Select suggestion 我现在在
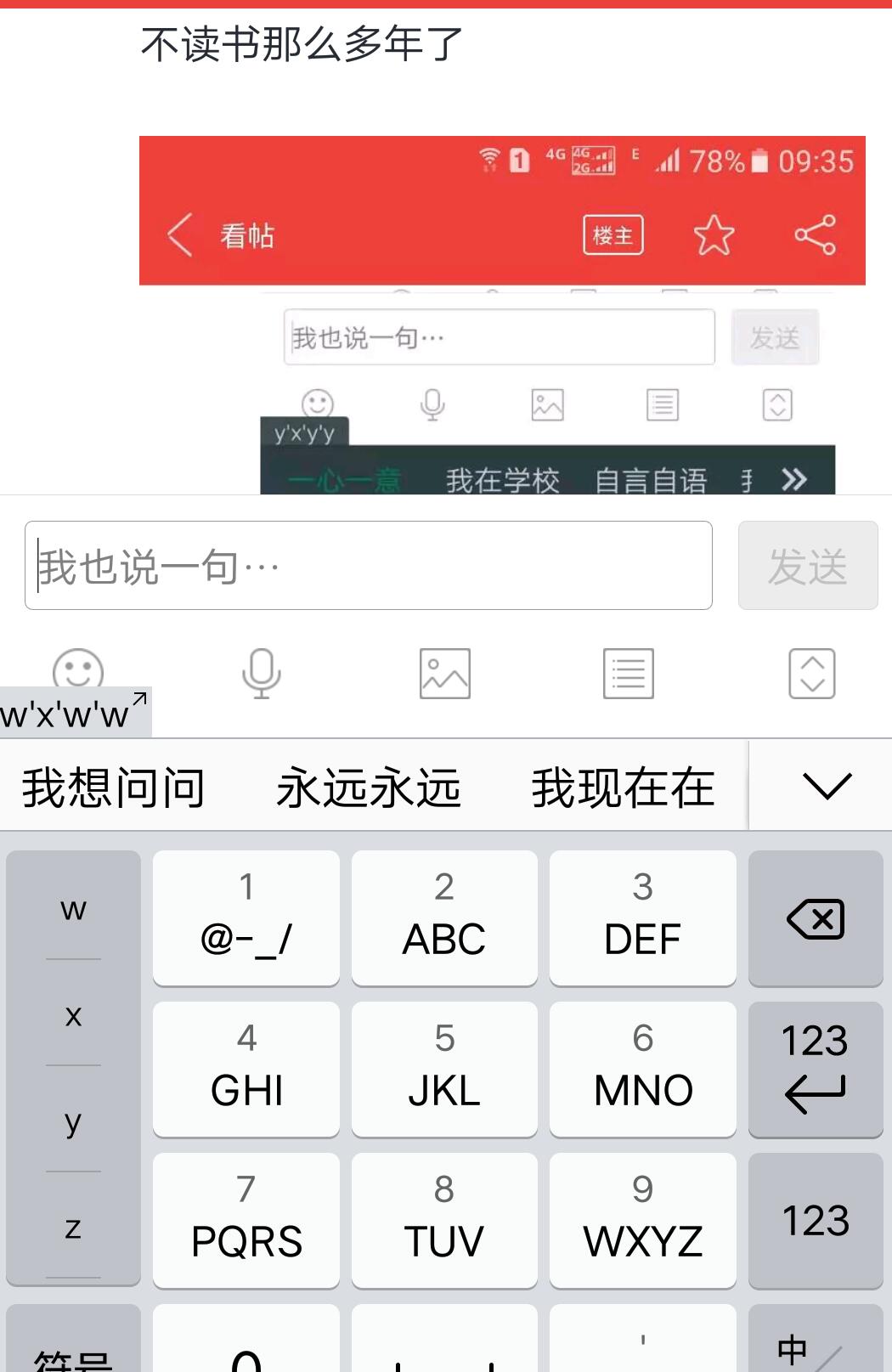 (623, 788)
